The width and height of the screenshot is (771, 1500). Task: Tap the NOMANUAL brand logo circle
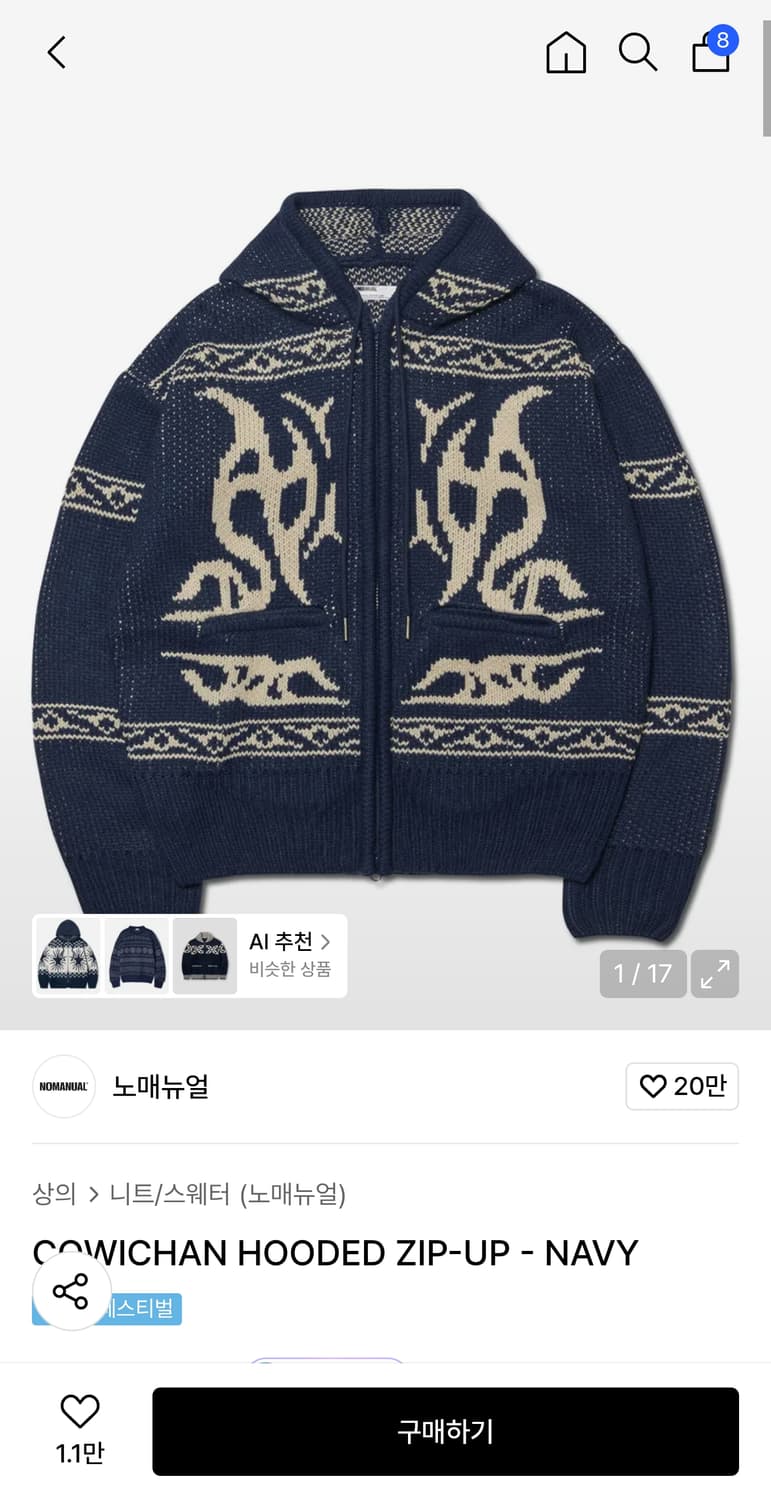click(63, 1086)
